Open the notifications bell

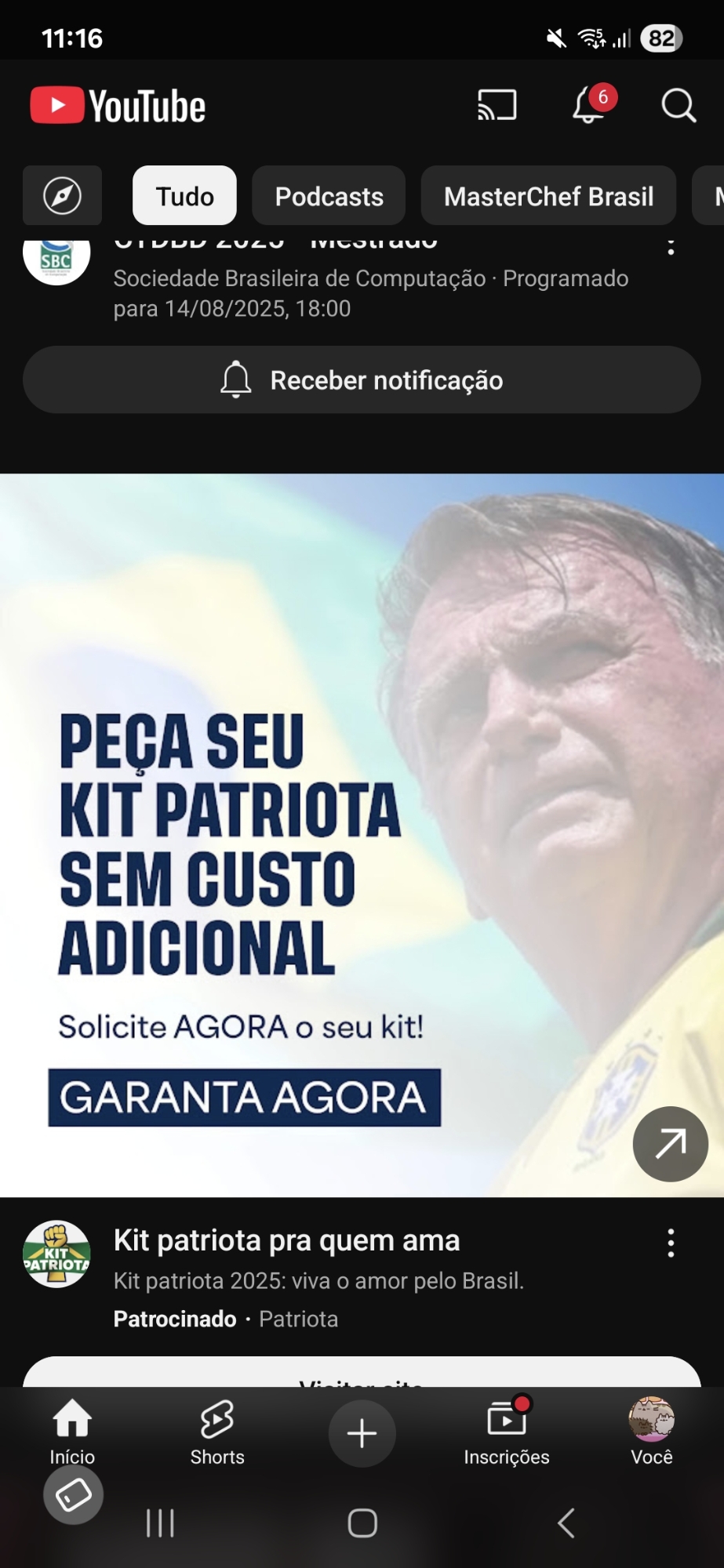pos(590,105)
